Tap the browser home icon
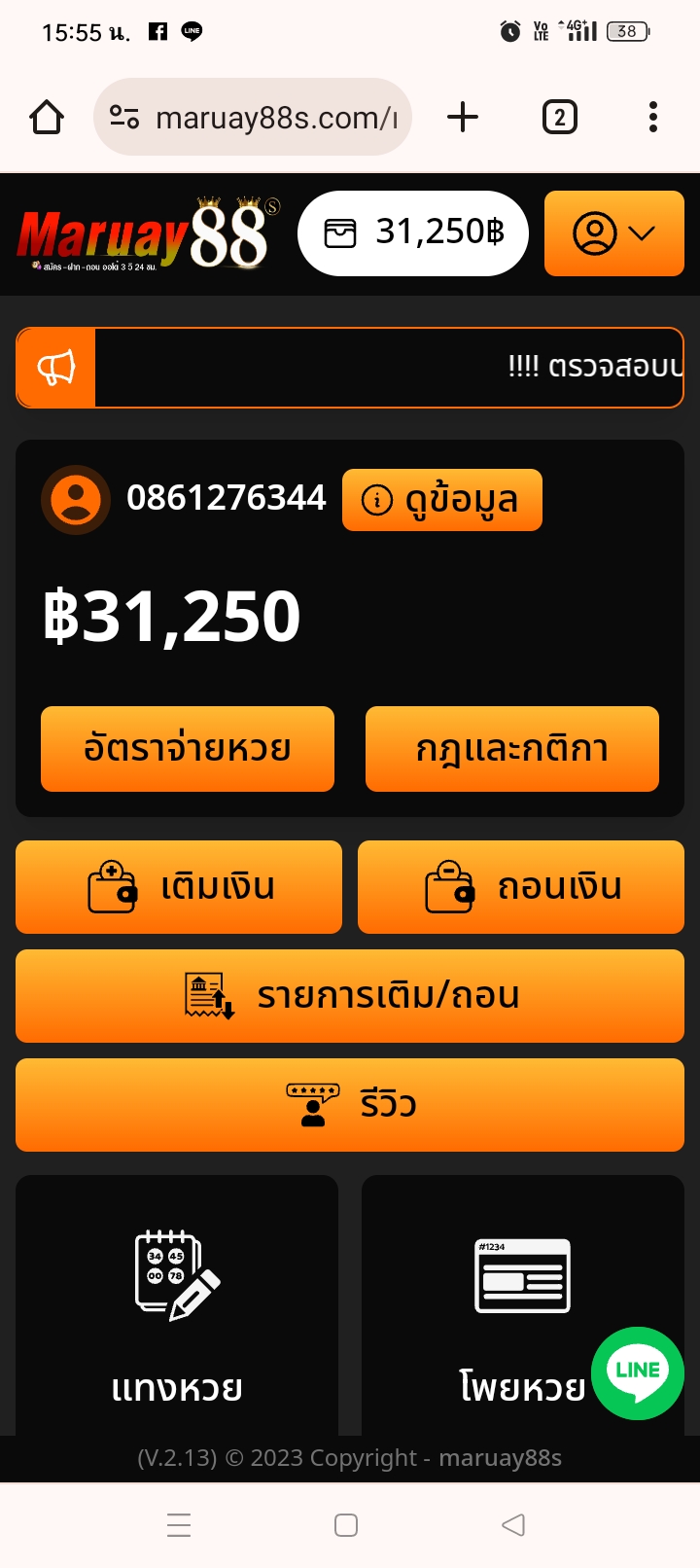 click(x=47, y=118)
